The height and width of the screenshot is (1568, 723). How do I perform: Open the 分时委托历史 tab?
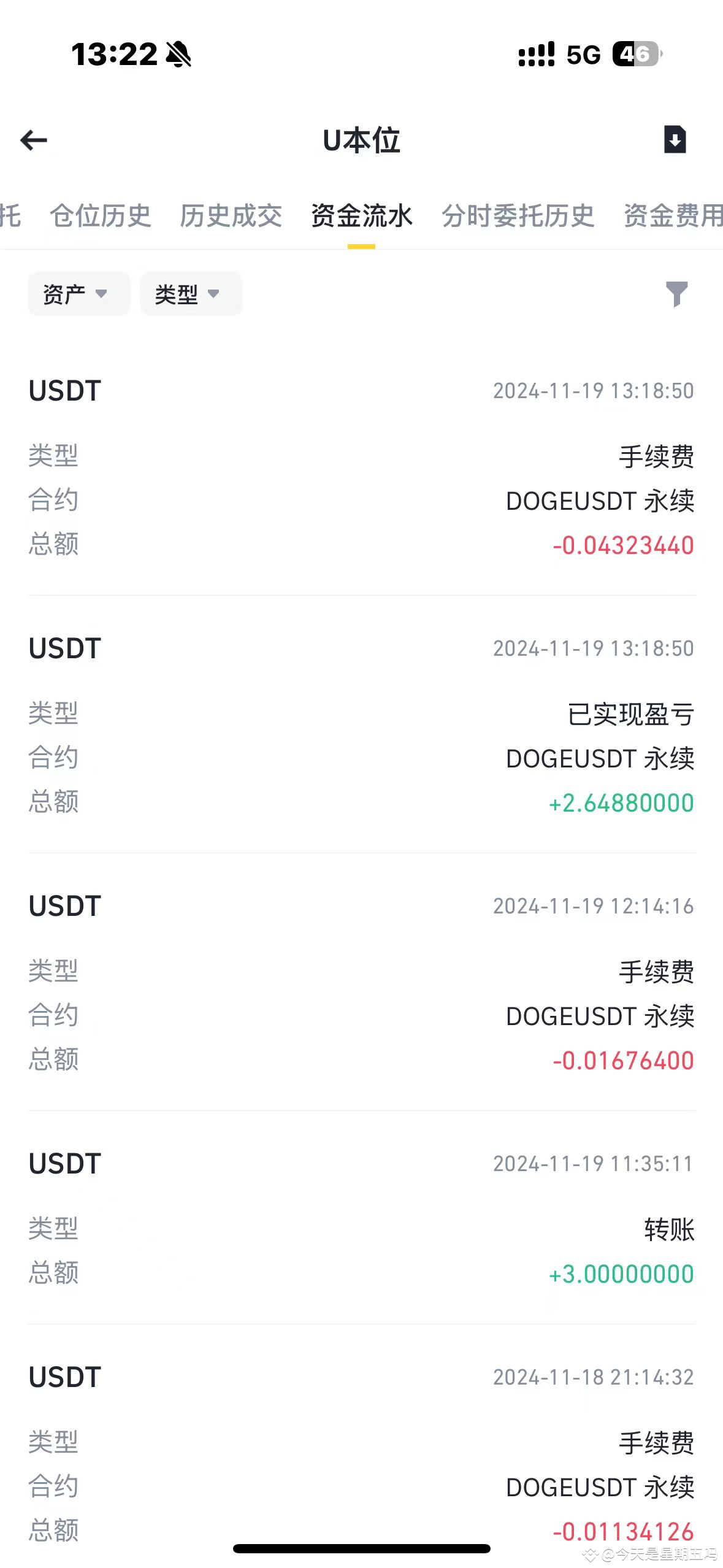click(518, 215)
